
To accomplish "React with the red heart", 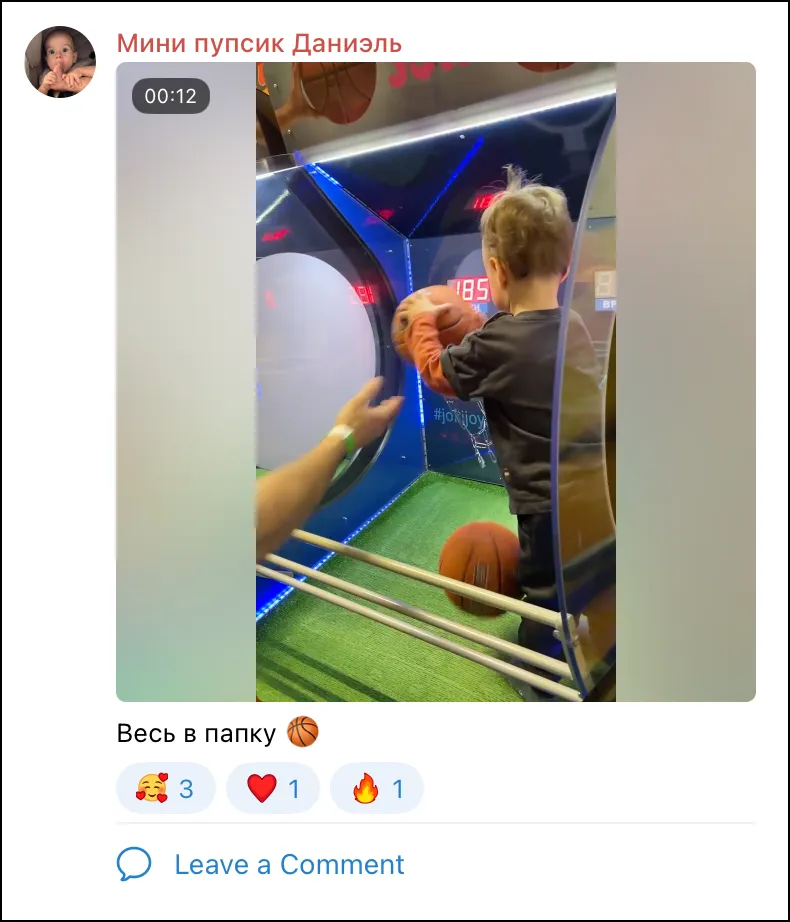I will (x=273, y=789).
